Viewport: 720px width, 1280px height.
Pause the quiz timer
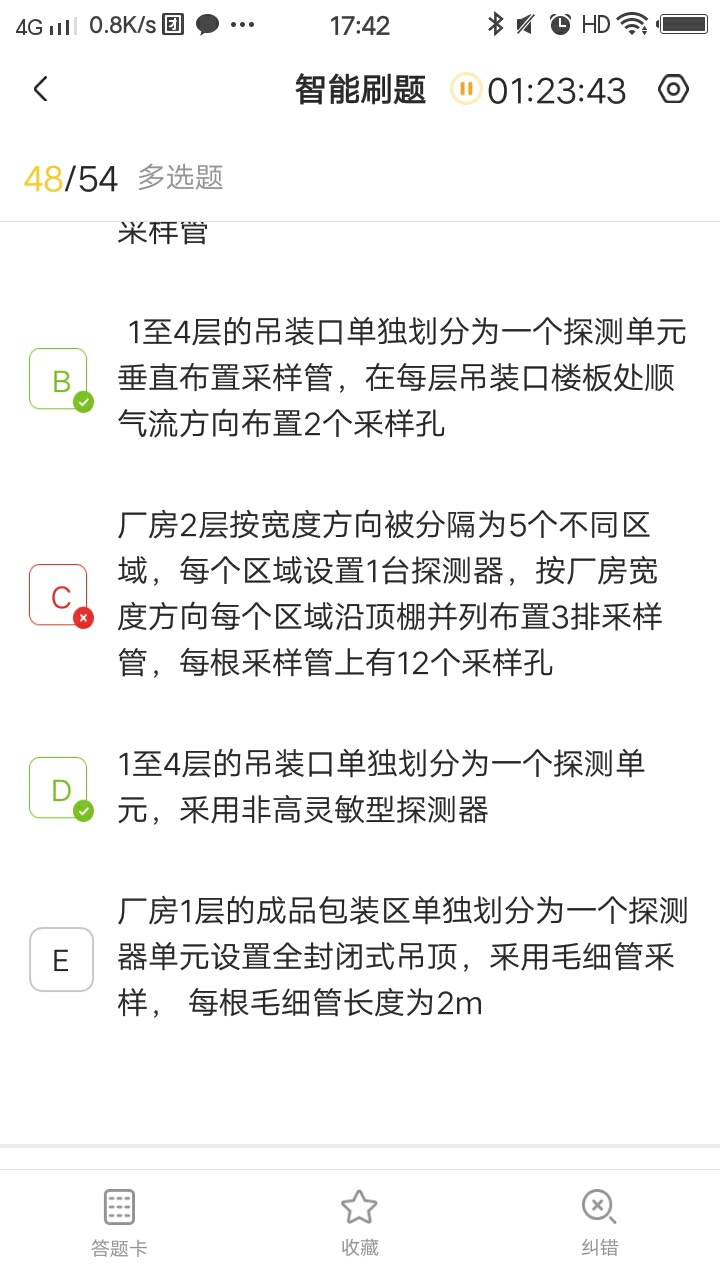coord(465,90)
